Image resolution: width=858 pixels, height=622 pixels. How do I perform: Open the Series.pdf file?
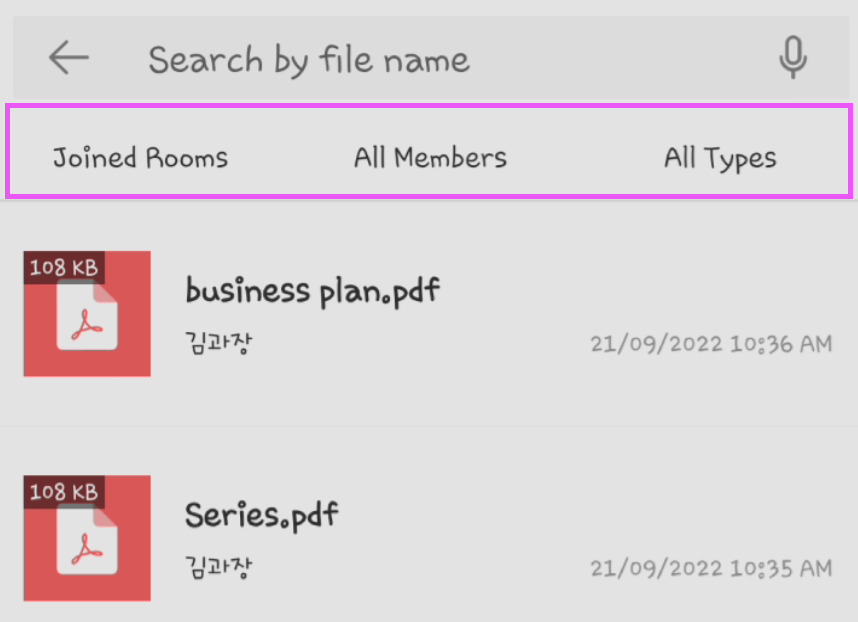pos(262,515)
